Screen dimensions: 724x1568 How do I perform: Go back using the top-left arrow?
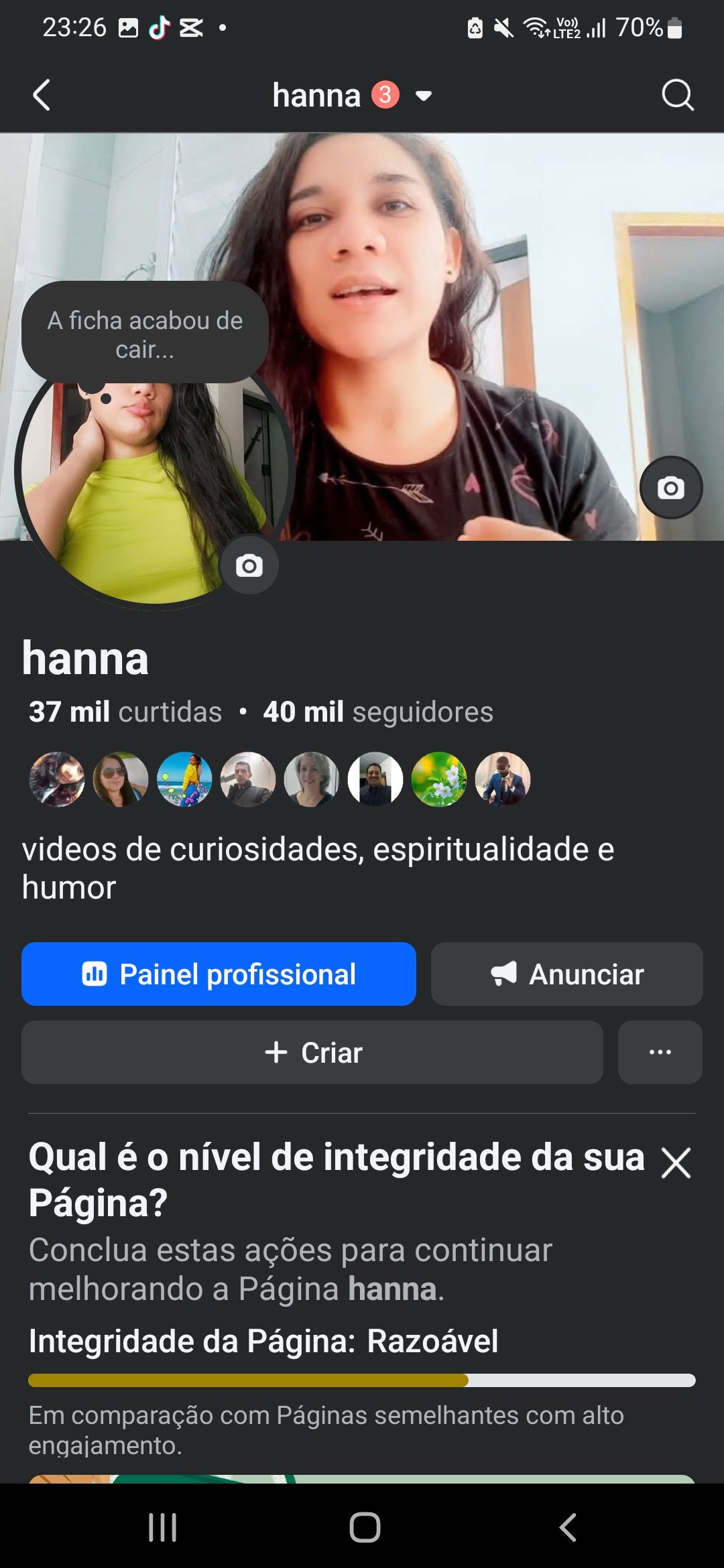[42, 95]
